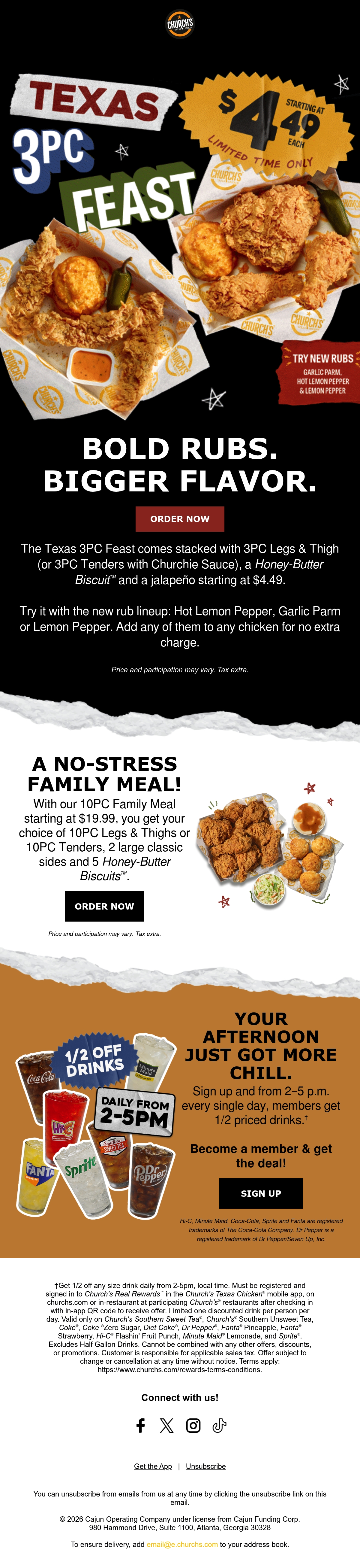This screenshot has width=360, height=1568.
Task: Visit Church's Instagram page
Action: coord(193,1425)
